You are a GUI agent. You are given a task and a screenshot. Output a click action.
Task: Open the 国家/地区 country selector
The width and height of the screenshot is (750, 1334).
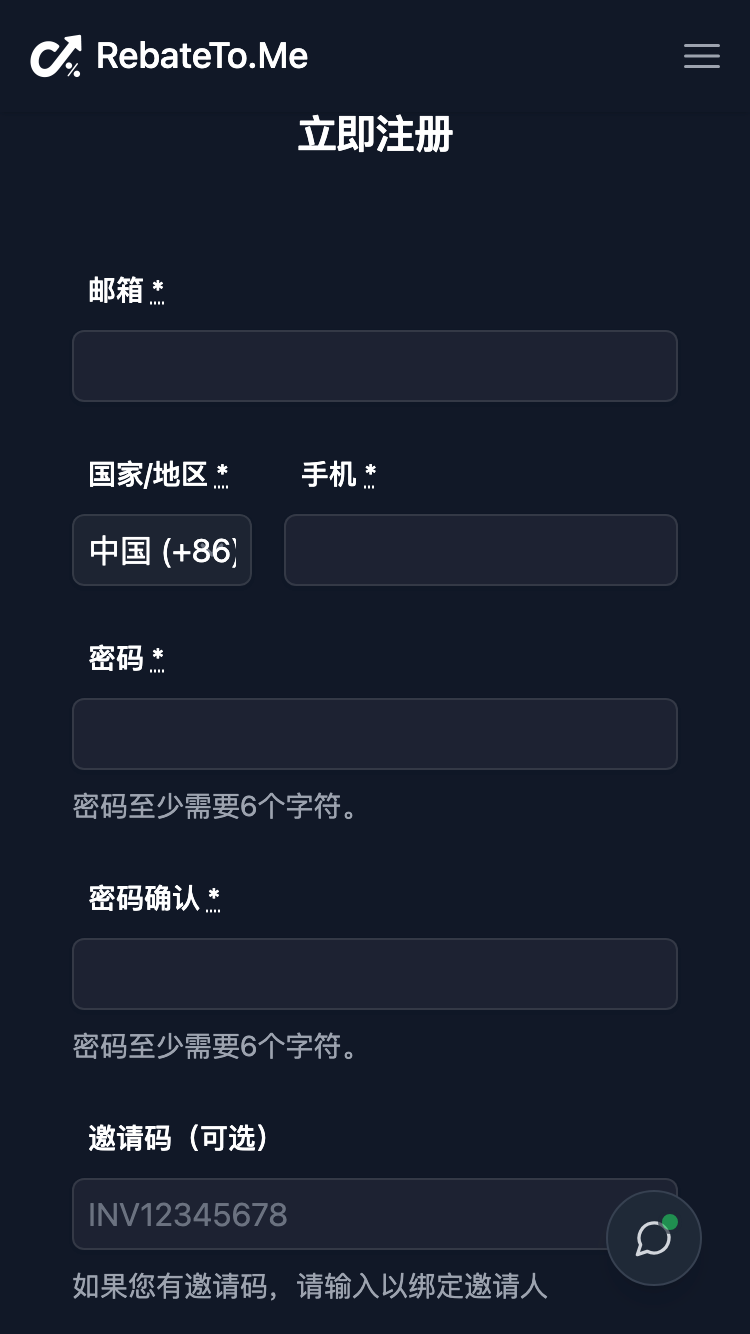point(162,549)
